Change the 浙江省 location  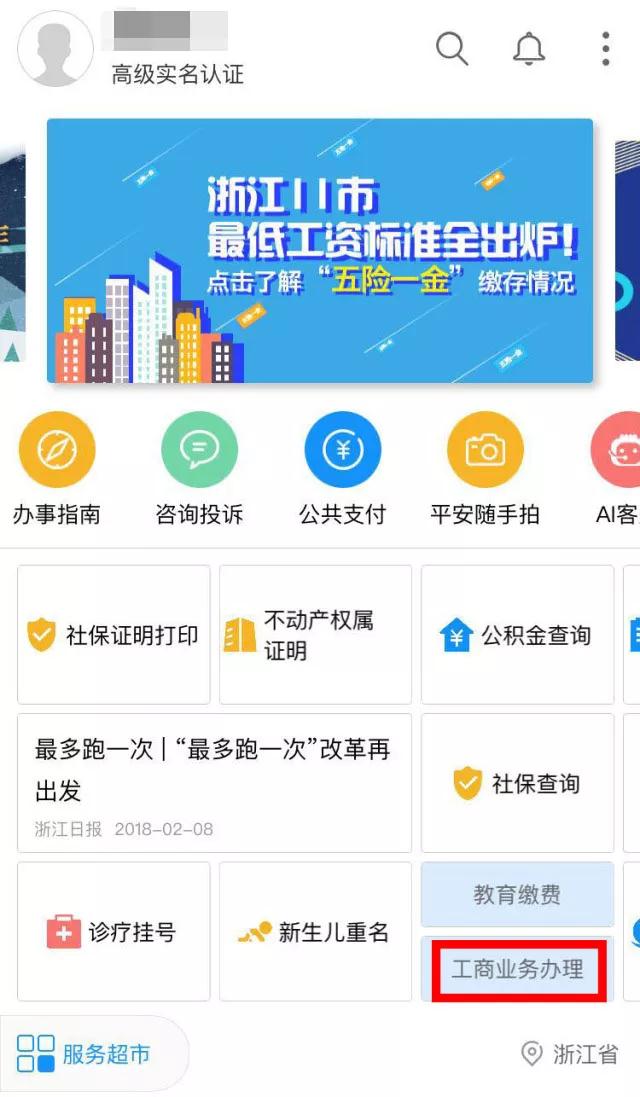click(x=570, y=1053)
